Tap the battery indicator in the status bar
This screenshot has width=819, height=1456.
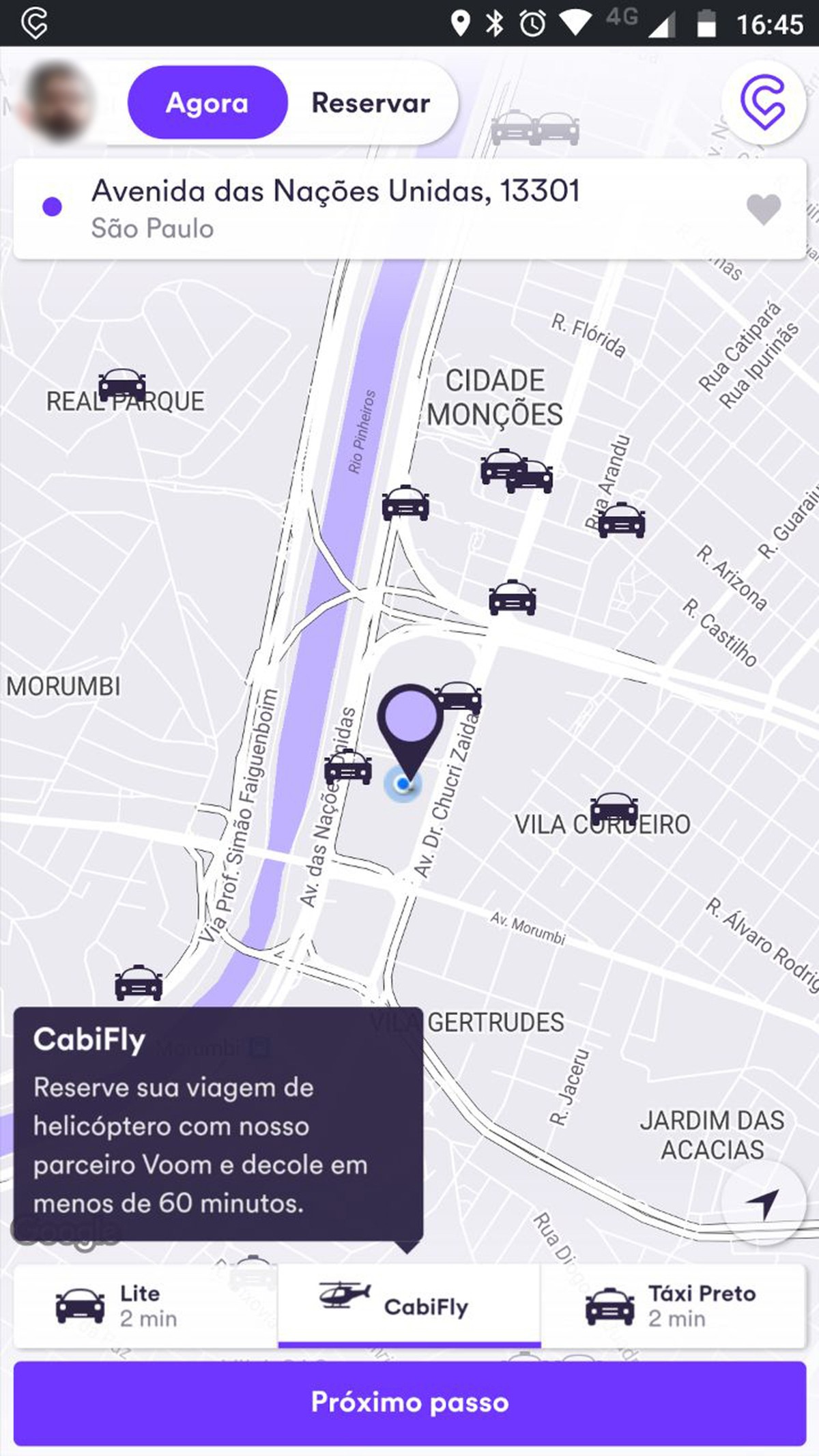(x=707, y=21)
